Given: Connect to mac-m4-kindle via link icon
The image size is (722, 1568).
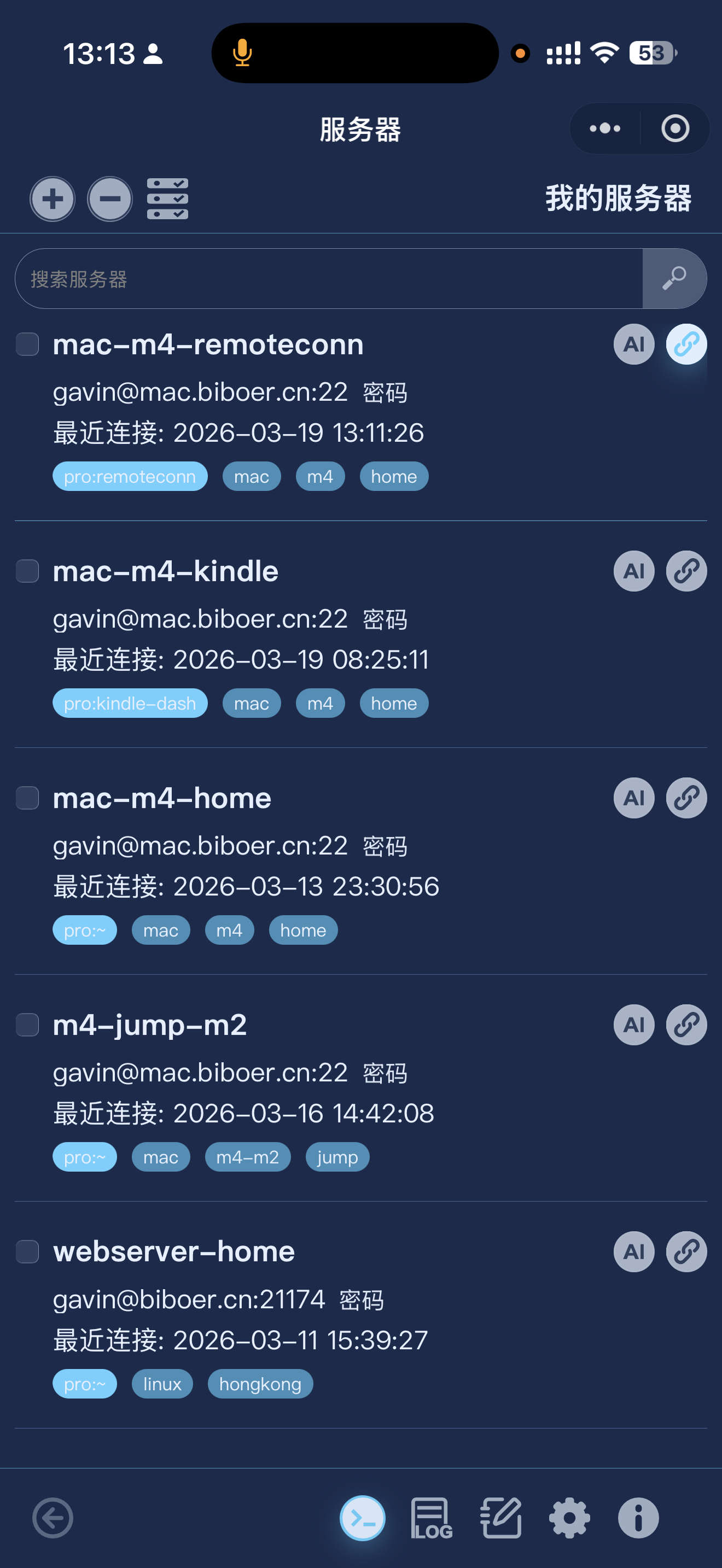Looking at the screenshot, I should point(686,571).
